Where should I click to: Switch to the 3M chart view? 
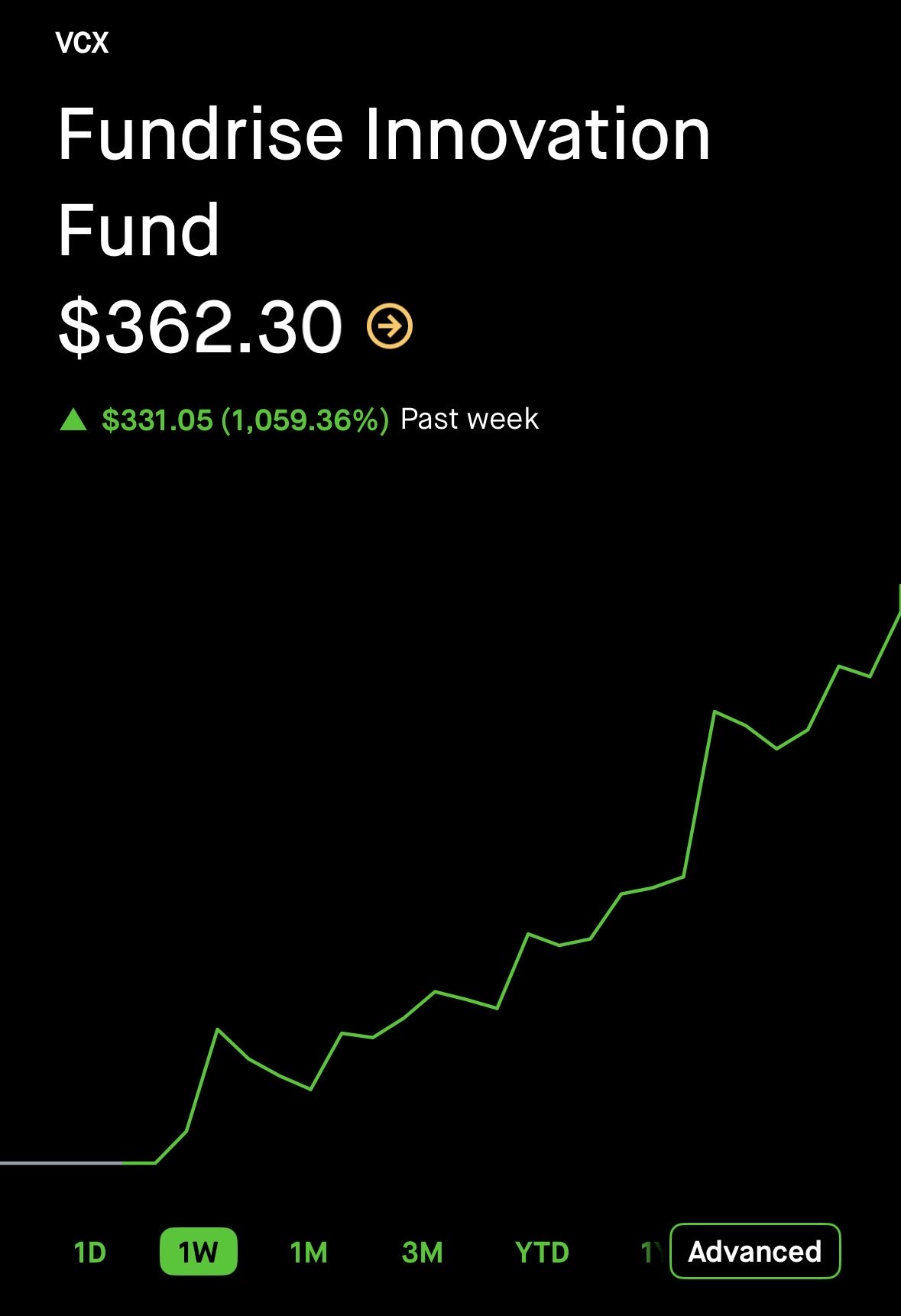422,1253
